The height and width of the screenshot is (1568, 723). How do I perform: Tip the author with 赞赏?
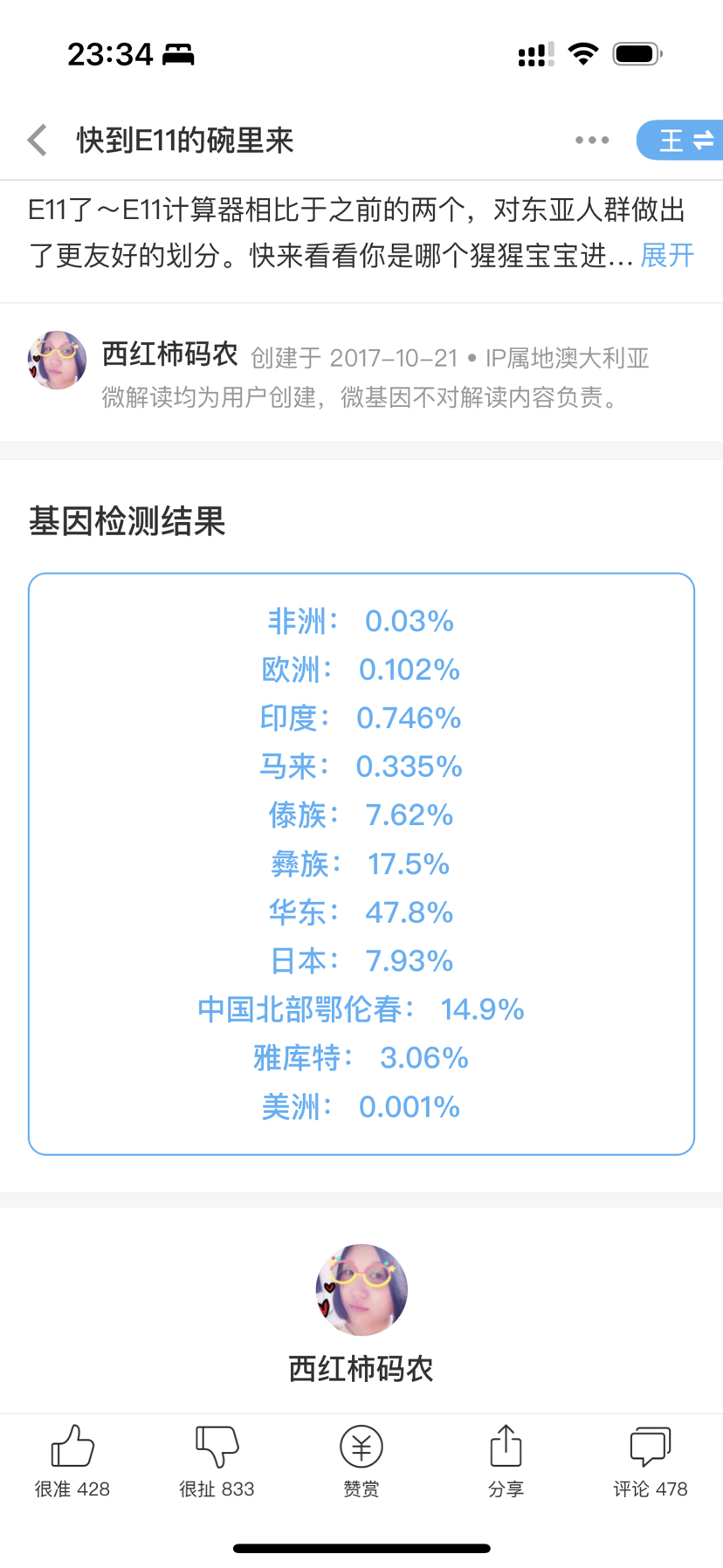(361, 1461)
